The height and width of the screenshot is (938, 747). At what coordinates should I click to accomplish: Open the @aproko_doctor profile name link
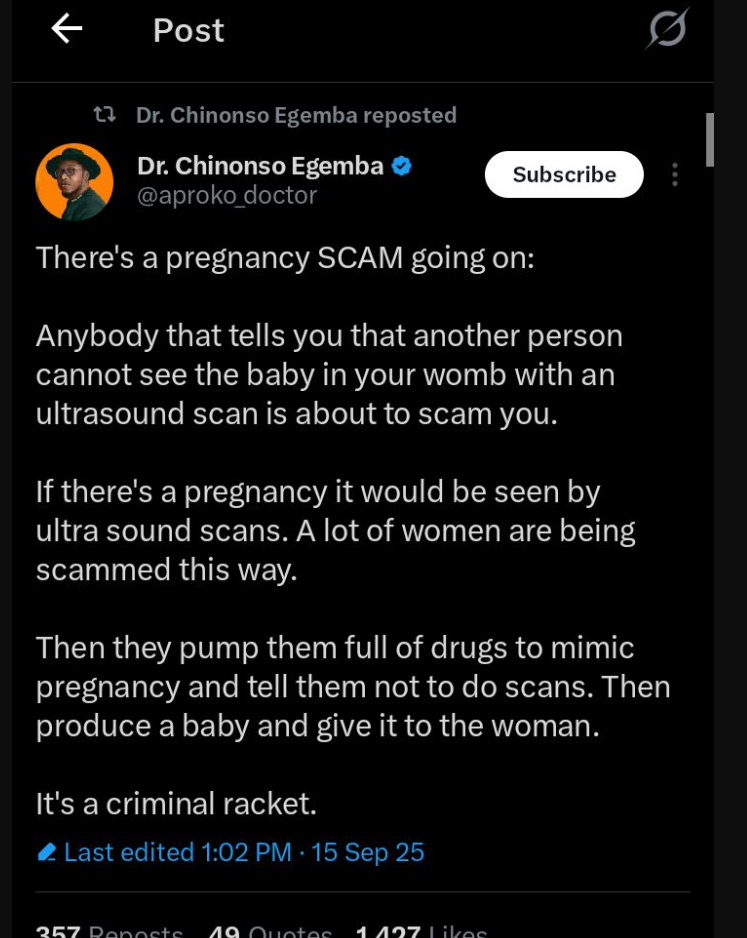point(226,196)
